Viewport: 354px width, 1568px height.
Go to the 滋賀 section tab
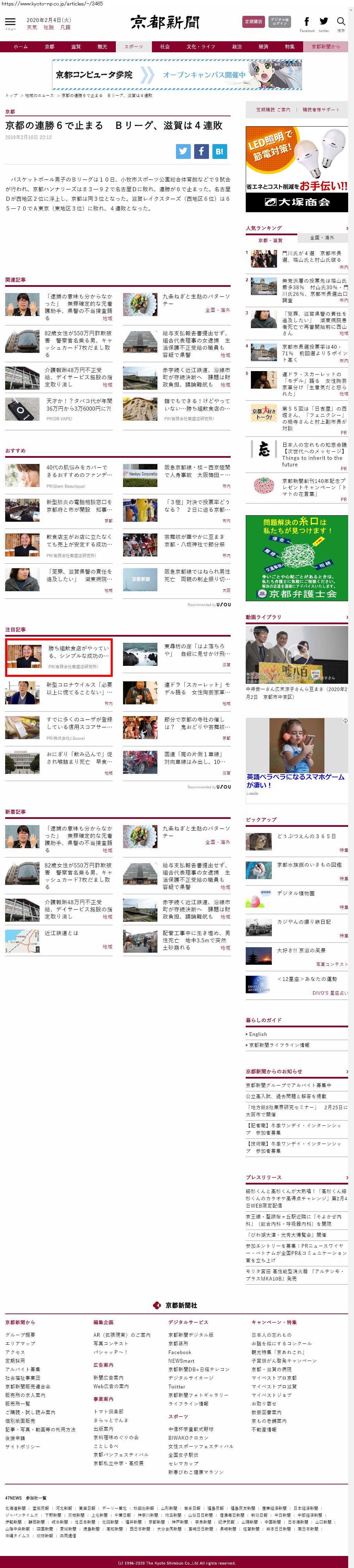pyautogui.click(x=76, y=46)
